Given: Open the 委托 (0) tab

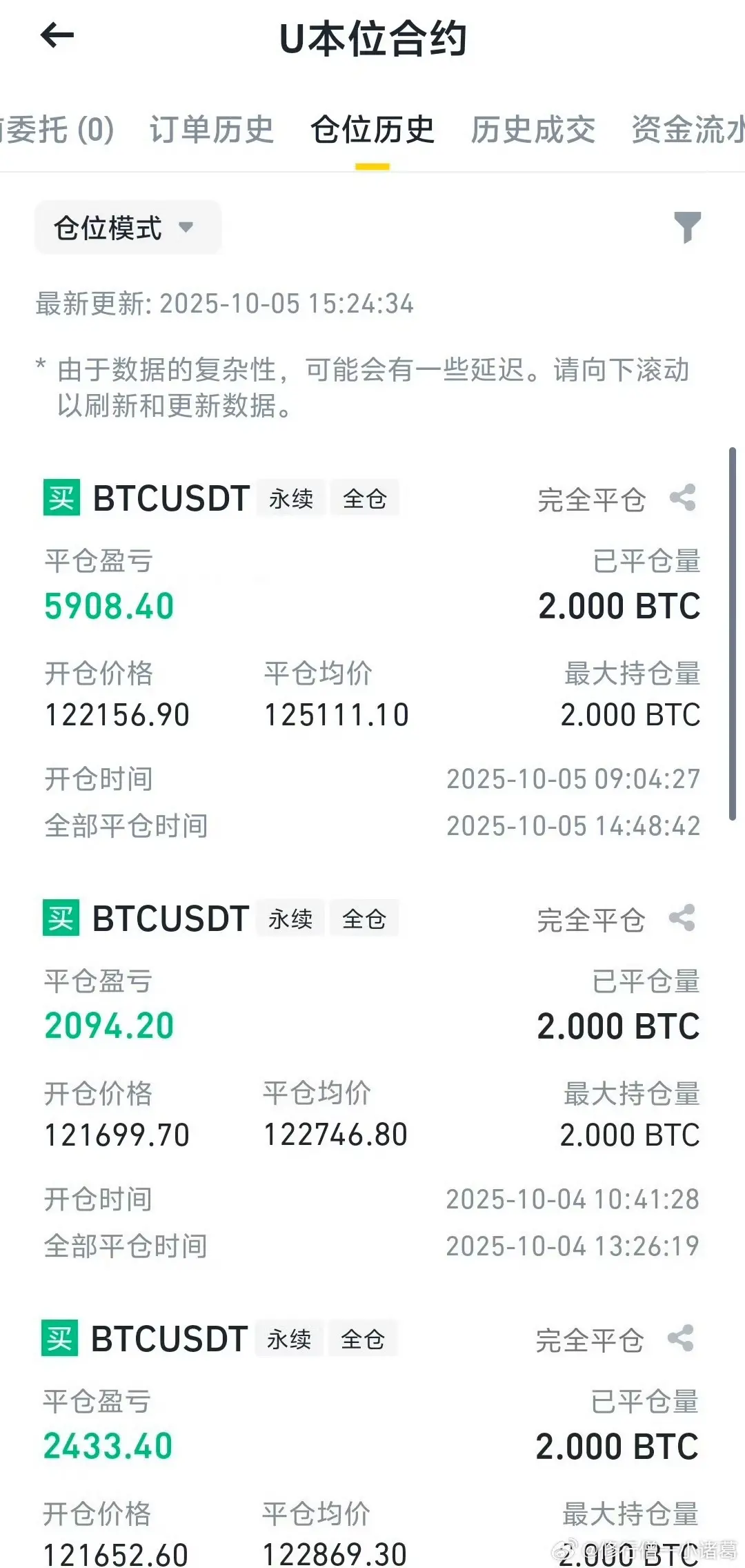Looking at the screenshot, I should (59, 130).
